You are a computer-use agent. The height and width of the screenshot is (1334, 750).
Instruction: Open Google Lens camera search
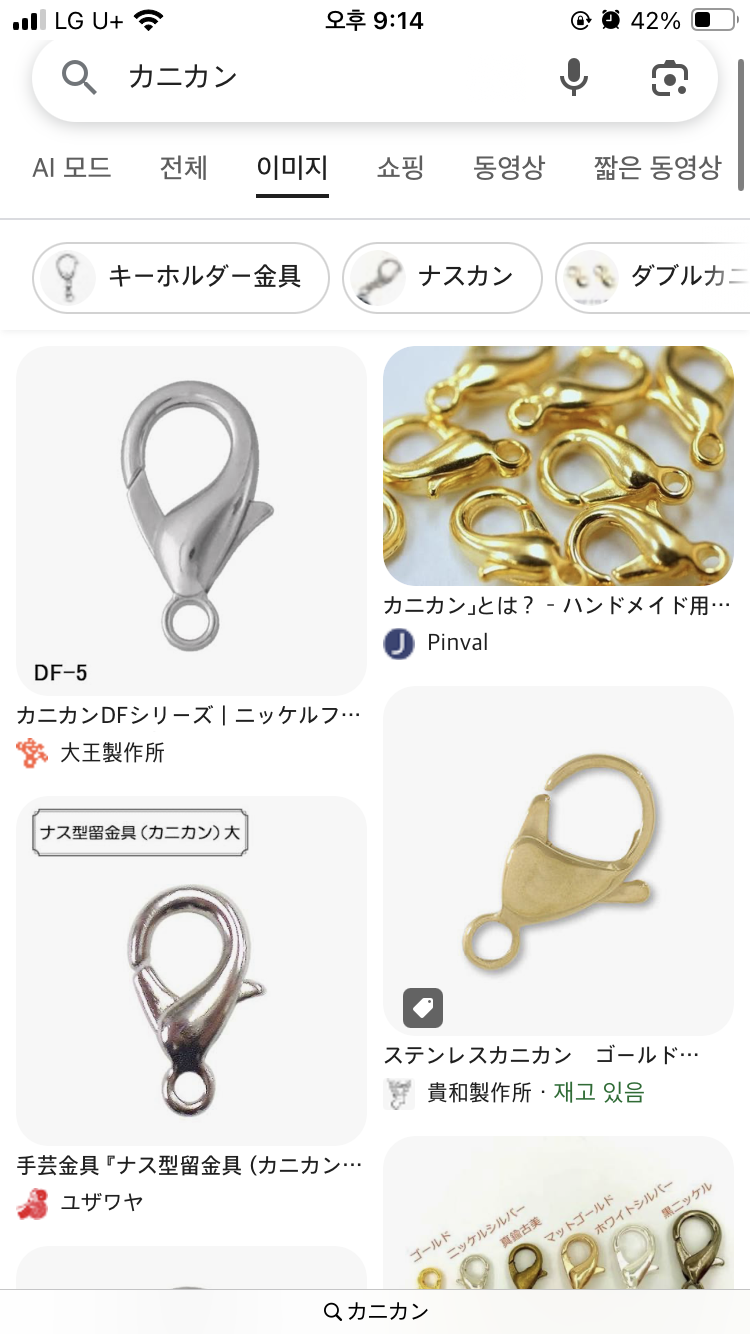(668, 77)
